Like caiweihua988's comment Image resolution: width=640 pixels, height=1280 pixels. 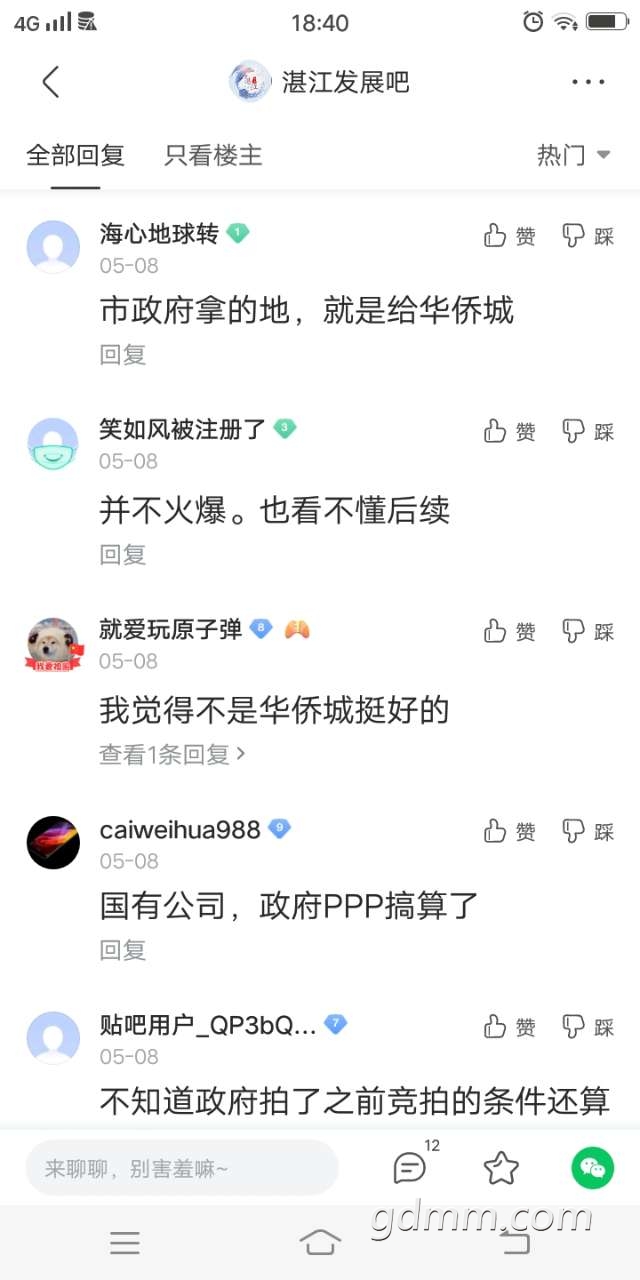(509, 831)
